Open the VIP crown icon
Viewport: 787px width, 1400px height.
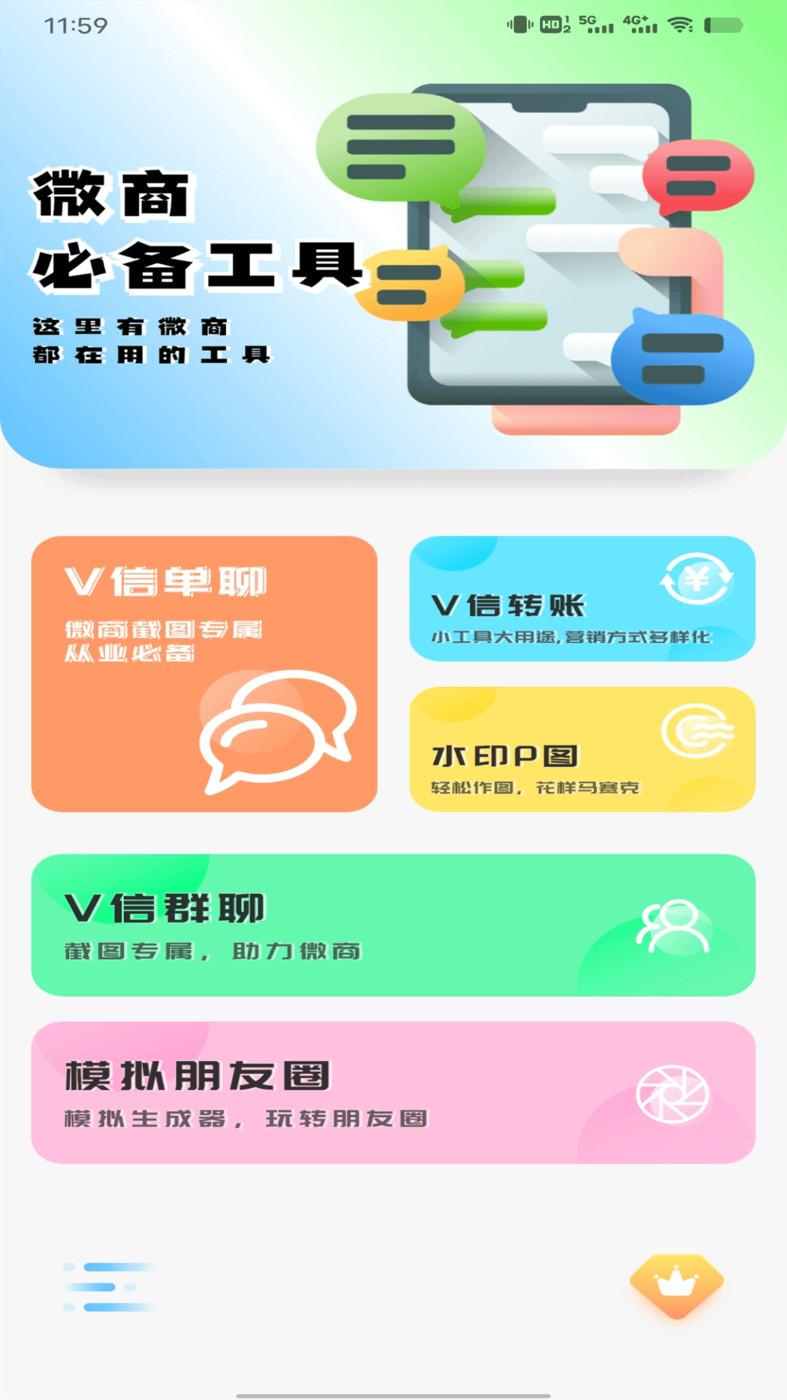[x=676, y=1282]
